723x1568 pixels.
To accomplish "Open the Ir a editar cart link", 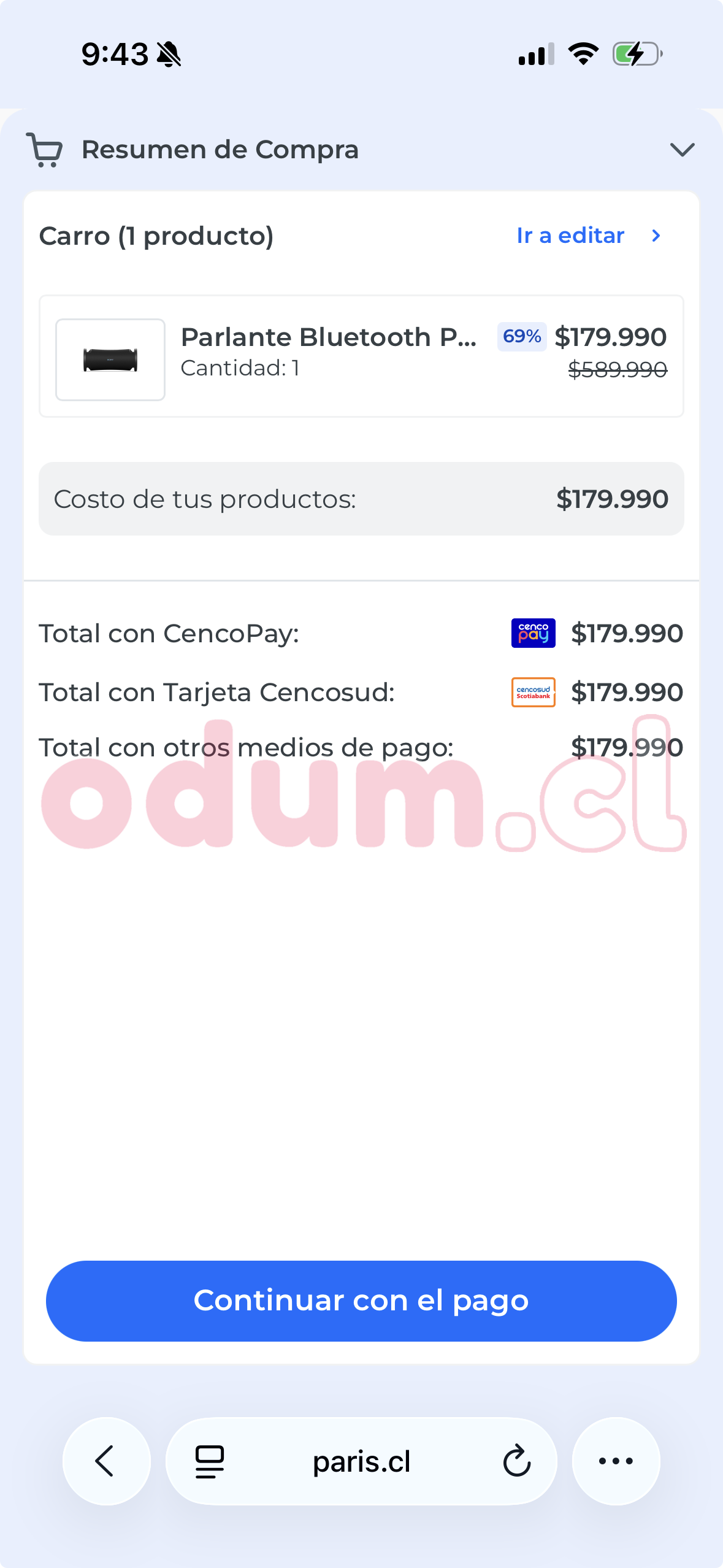I will click(x=588, y=236).
